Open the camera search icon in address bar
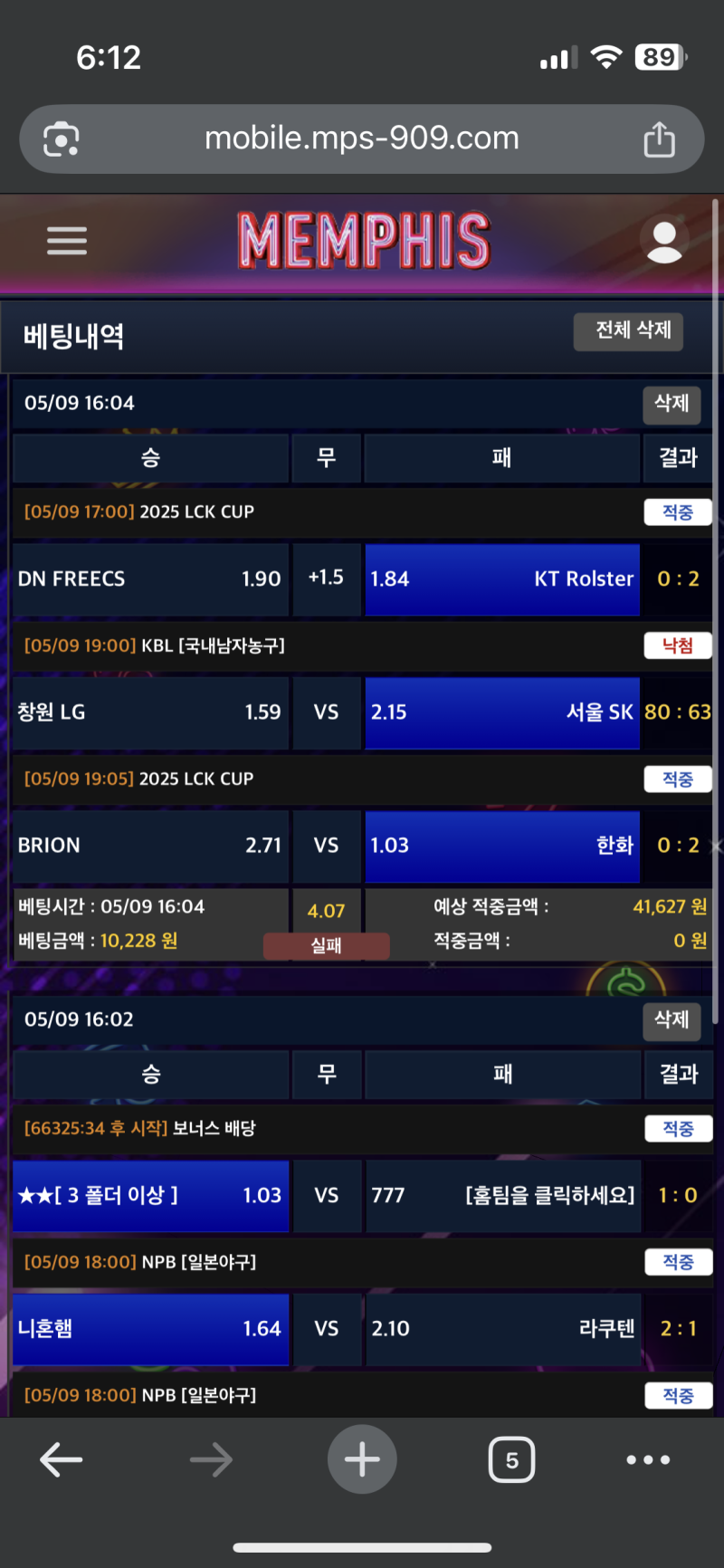 [x=62, y=139]
